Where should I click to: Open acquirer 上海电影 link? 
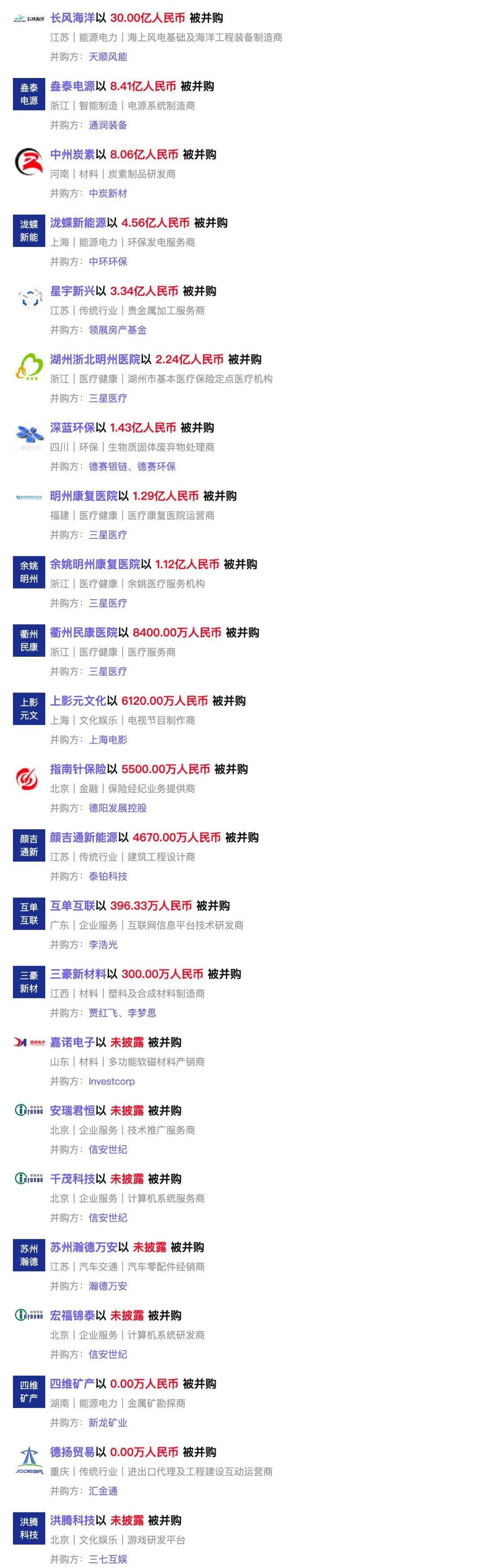[x=108, y=740]
